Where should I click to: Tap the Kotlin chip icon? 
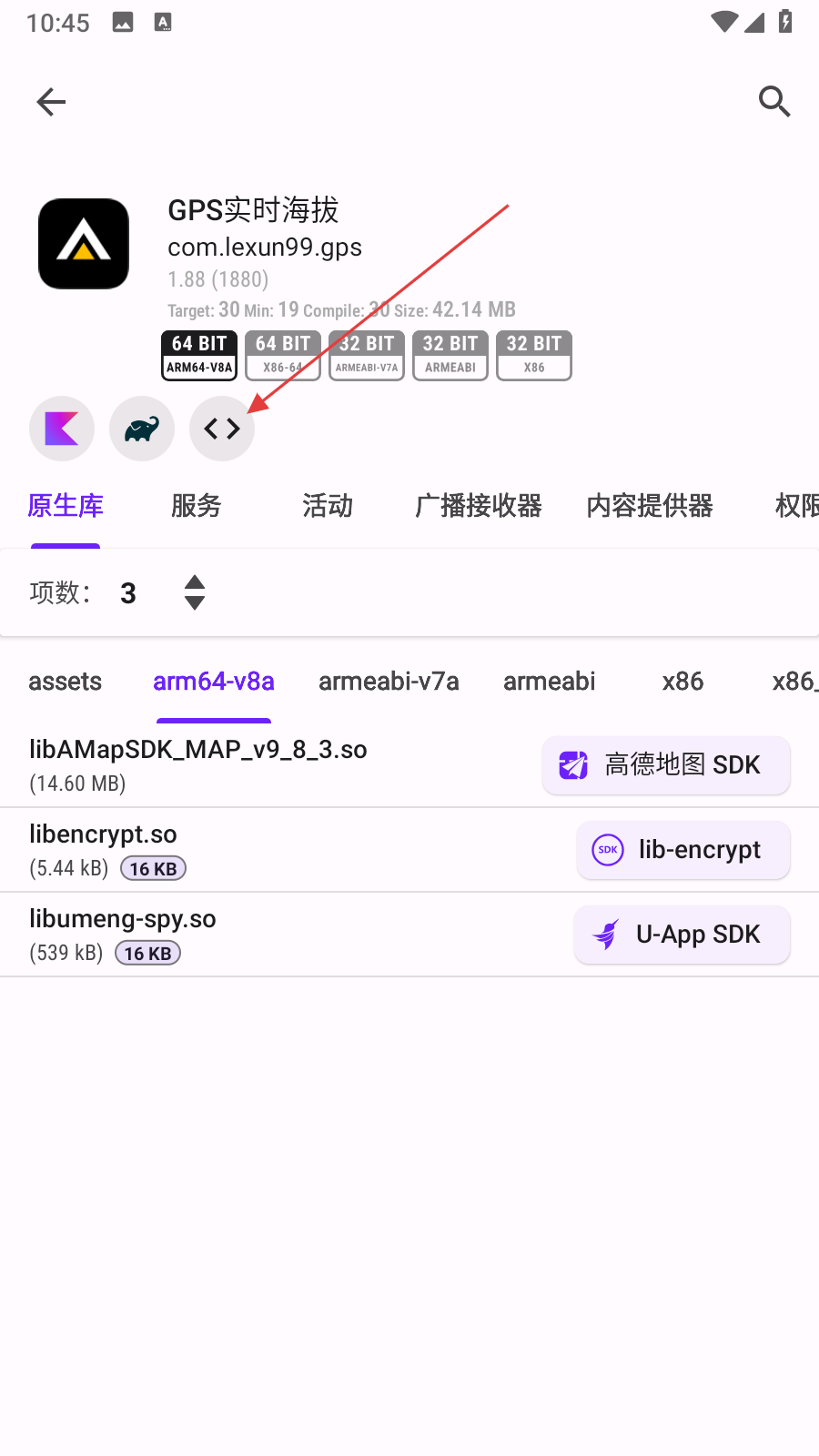[62, 429]
